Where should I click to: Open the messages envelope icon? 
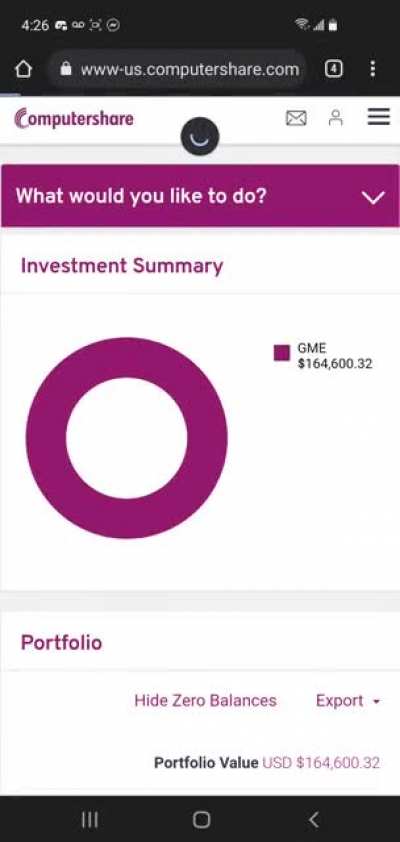click(296, 118)
